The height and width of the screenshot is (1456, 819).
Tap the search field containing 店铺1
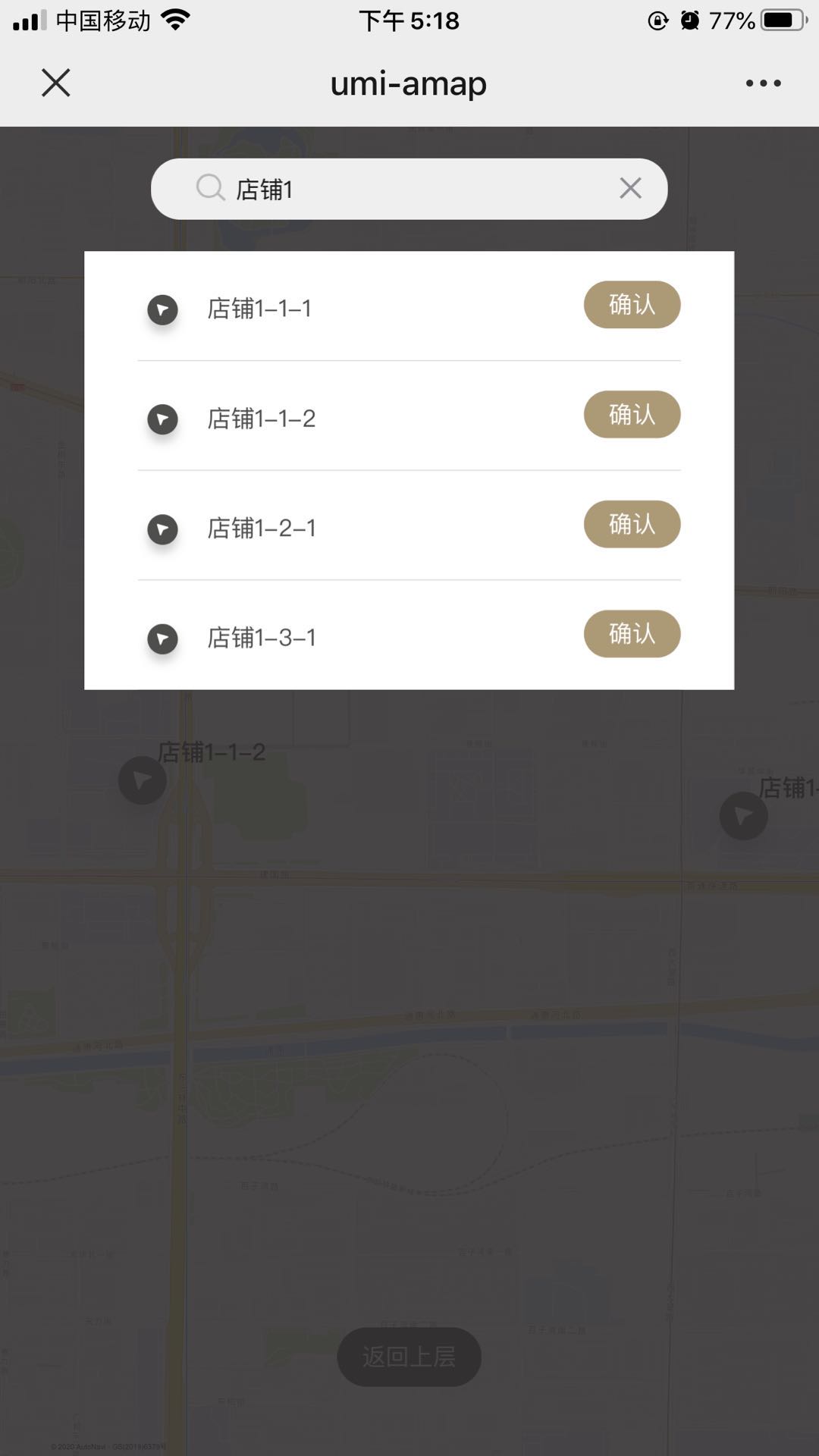pyautogui.click(x=409, y=189)
